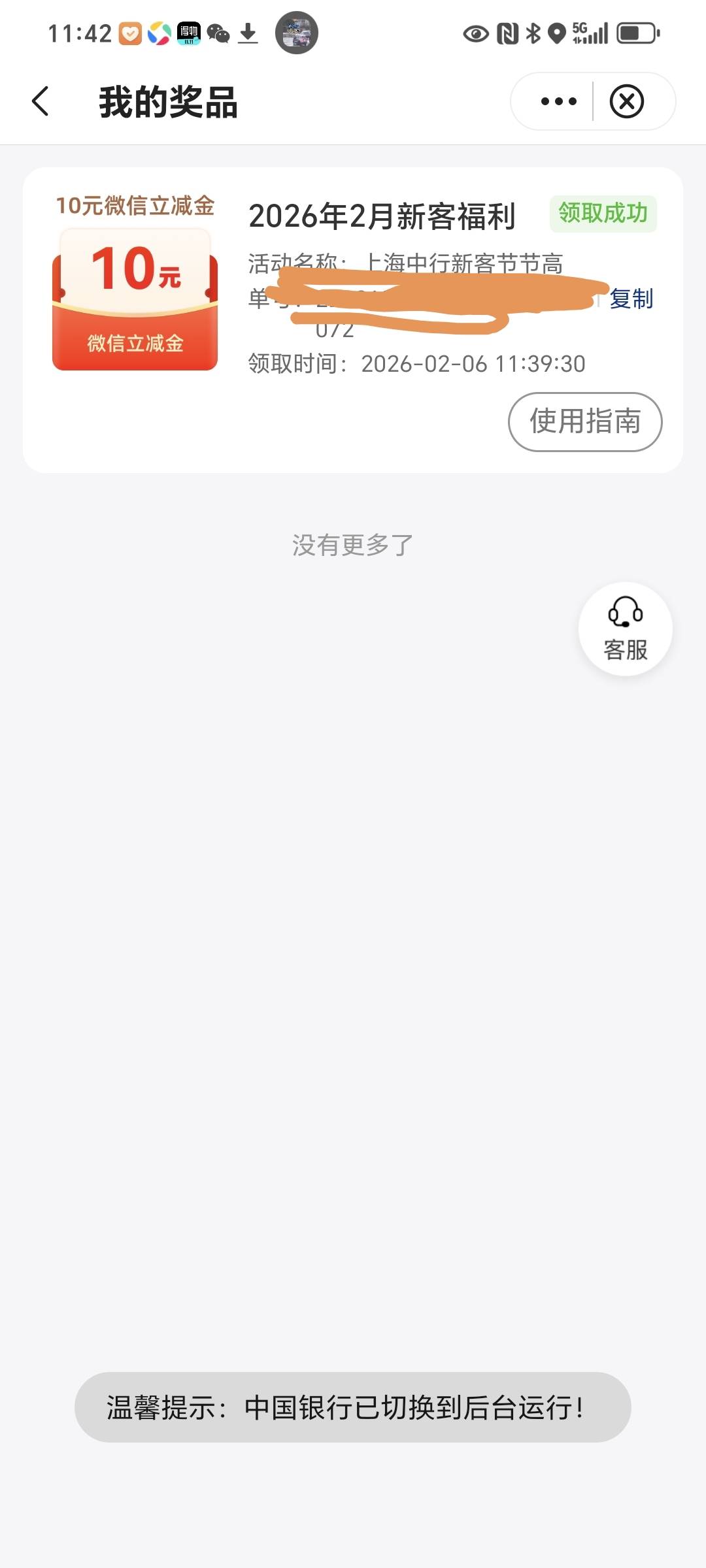Screen dimensions: 706x1568
Task: Contact 客服 customer service
Action: 626,629
